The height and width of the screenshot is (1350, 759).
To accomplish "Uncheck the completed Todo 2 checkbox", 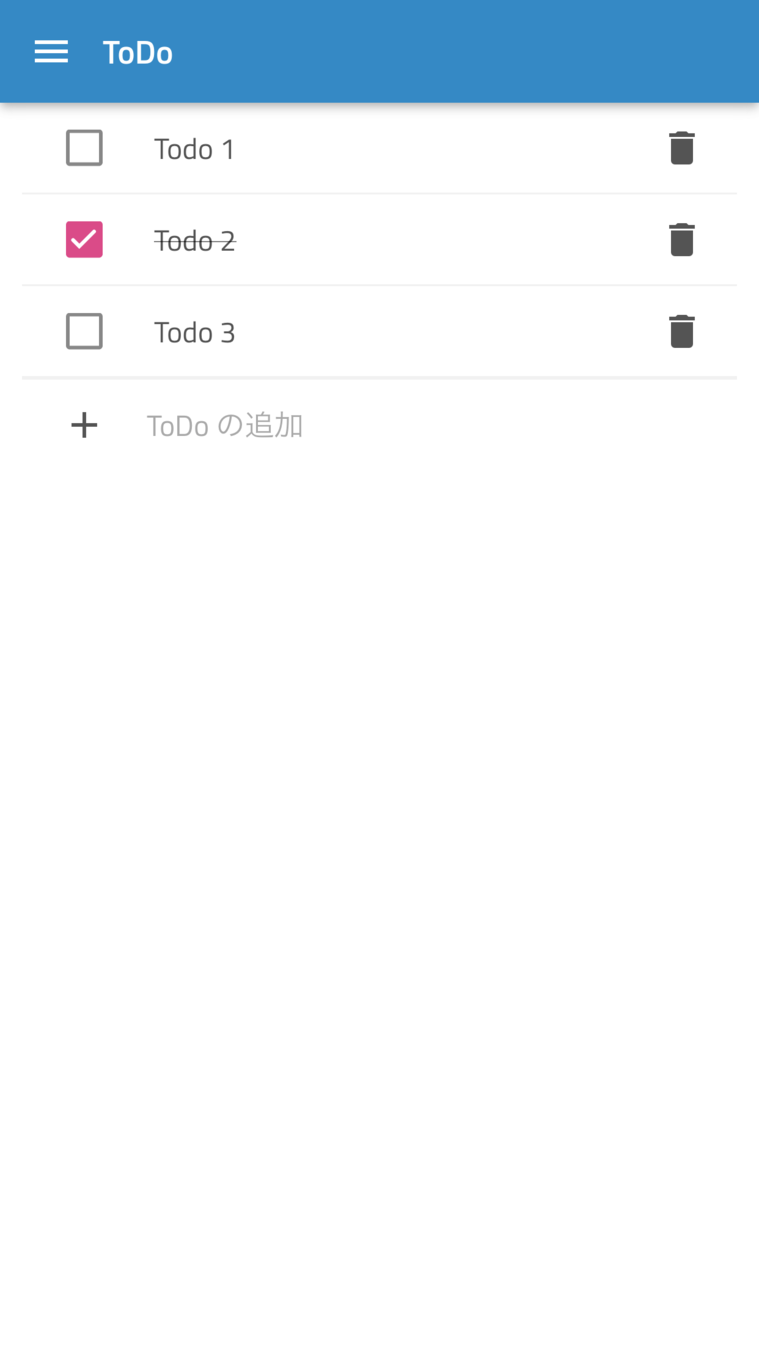I will coord(84,240).
